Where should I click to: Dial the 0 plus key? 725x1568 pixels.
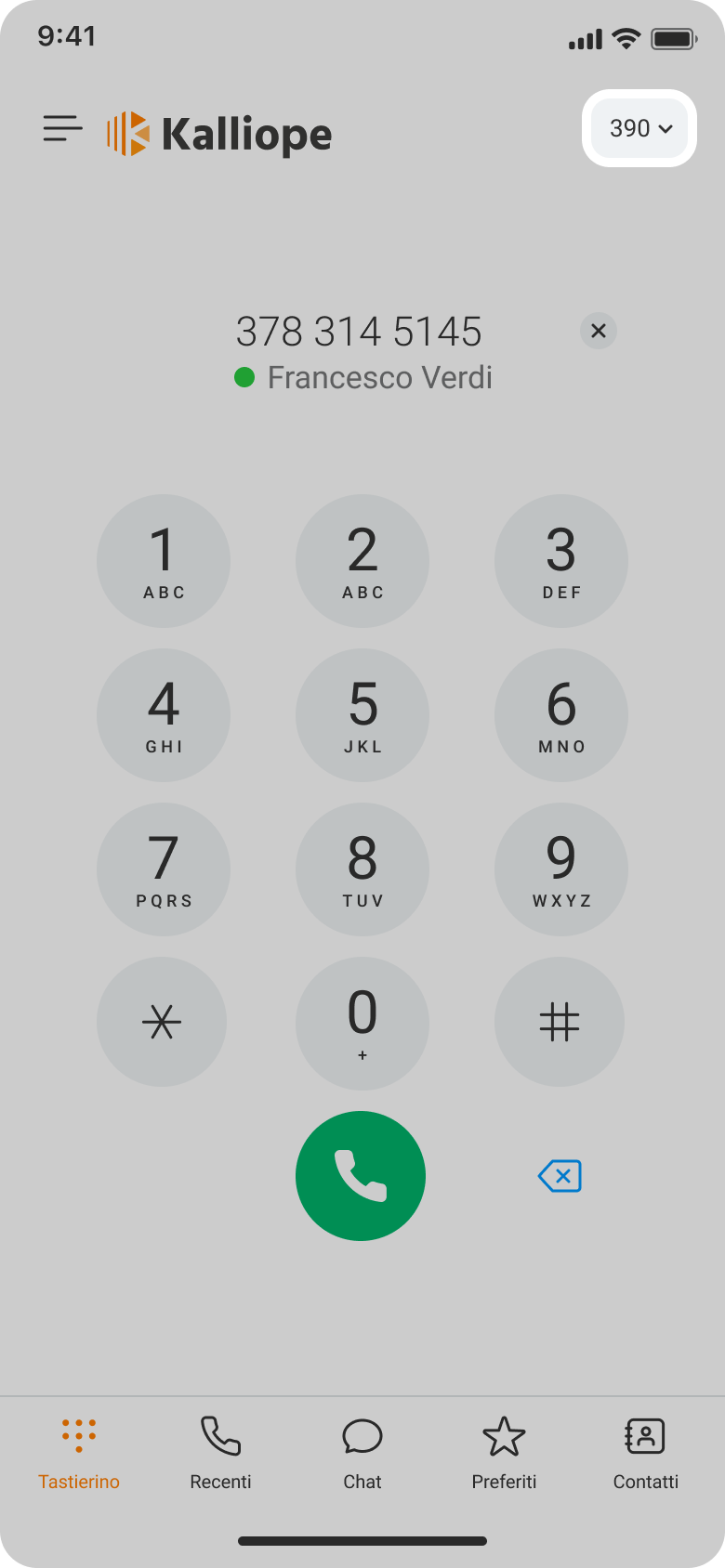coord(362,1024)
